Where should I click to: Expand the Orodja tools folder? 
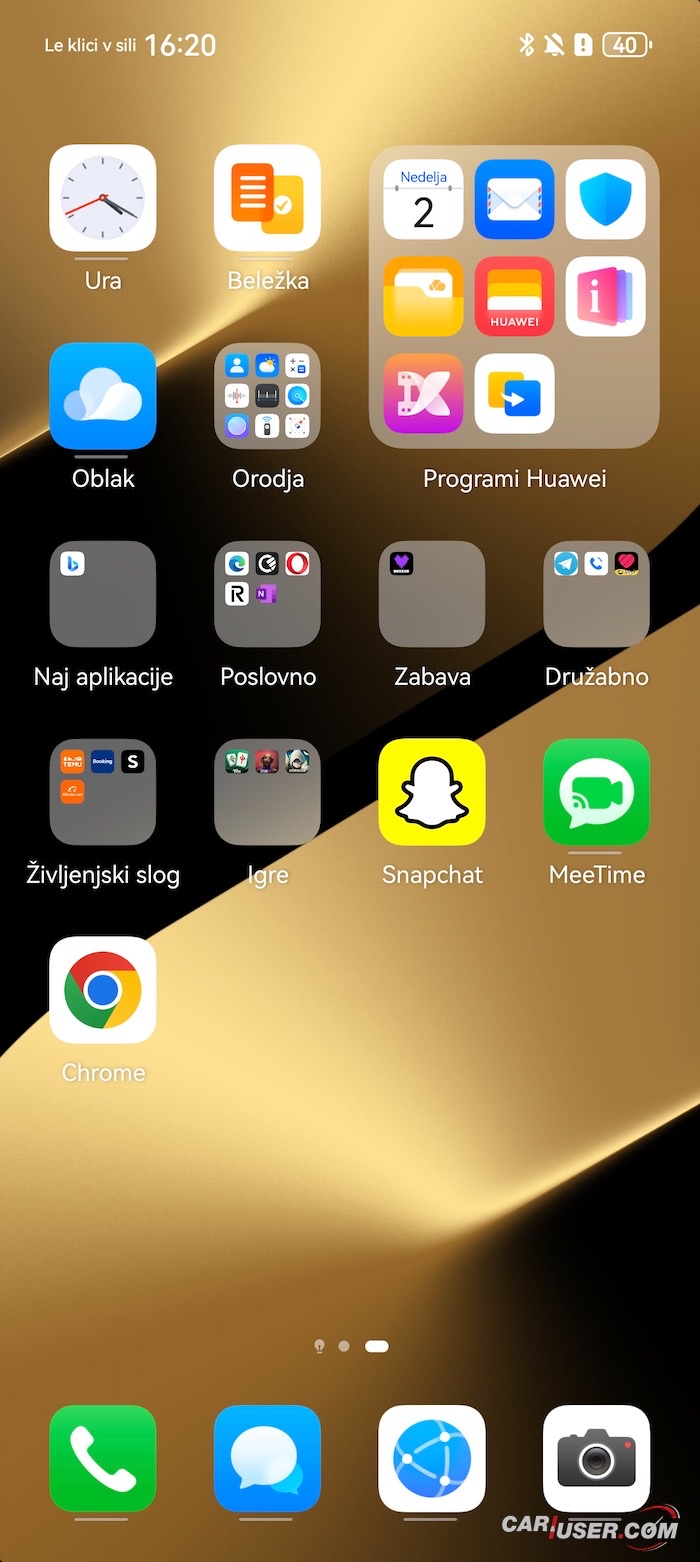tap(267, 396)
